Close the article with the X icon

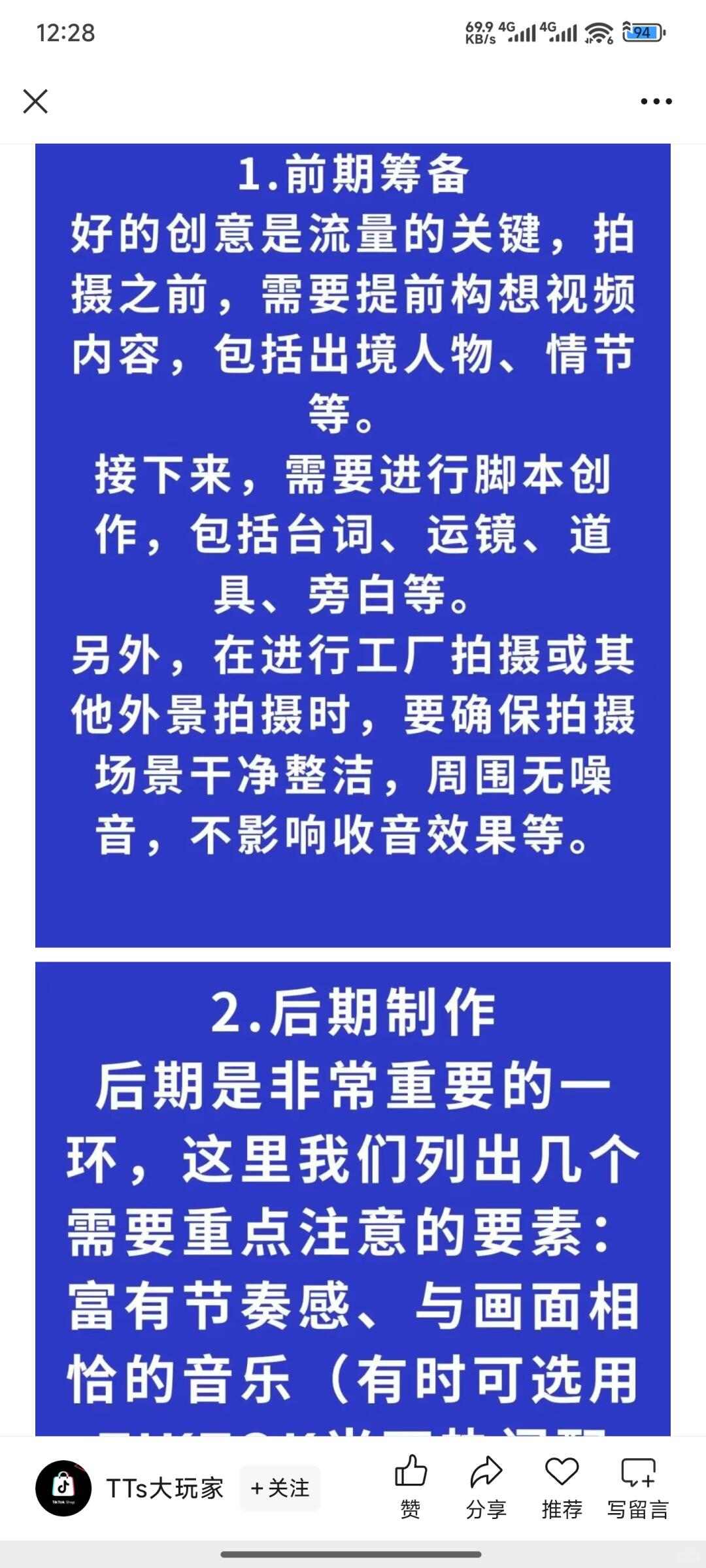pyautogui.click(x=35, y=101)
